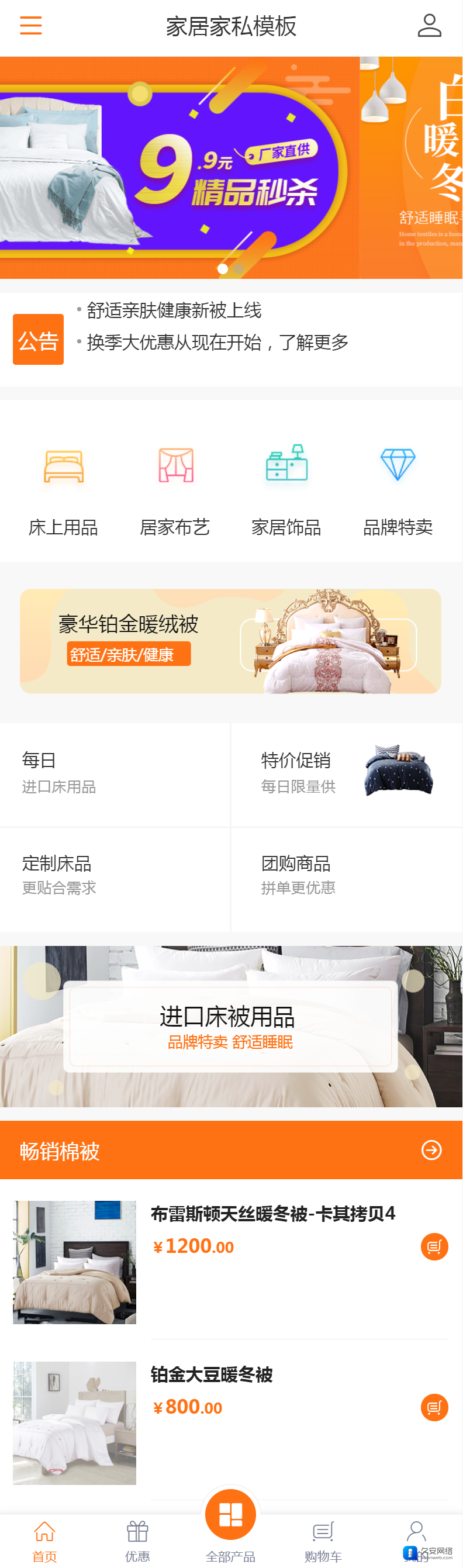Open the 居家布艺 category
The width and height of the screenshot is (463, 1568).
tap(175, 491)
